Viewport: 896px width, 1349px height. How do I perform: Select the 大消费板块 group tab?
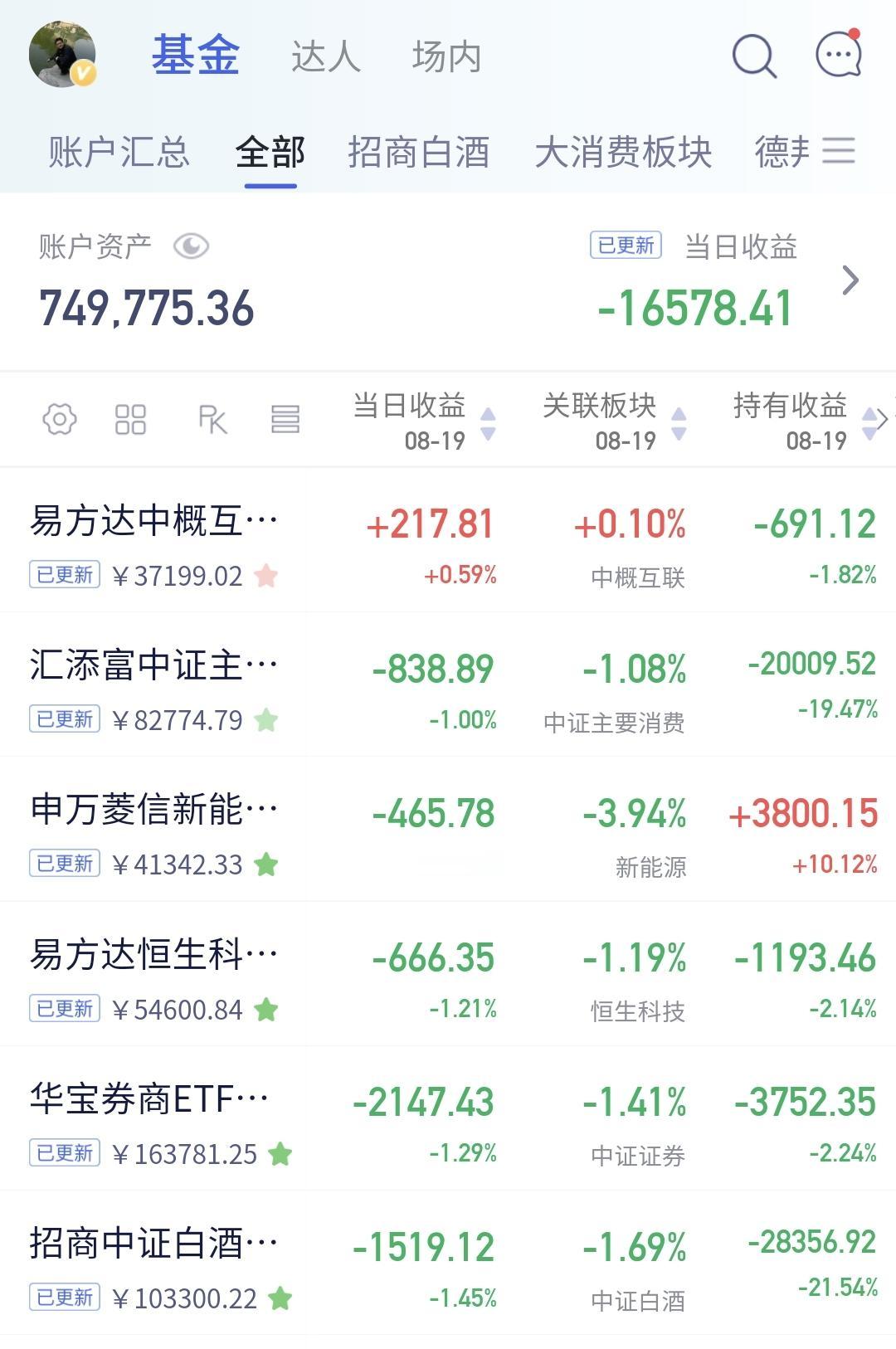623,153
